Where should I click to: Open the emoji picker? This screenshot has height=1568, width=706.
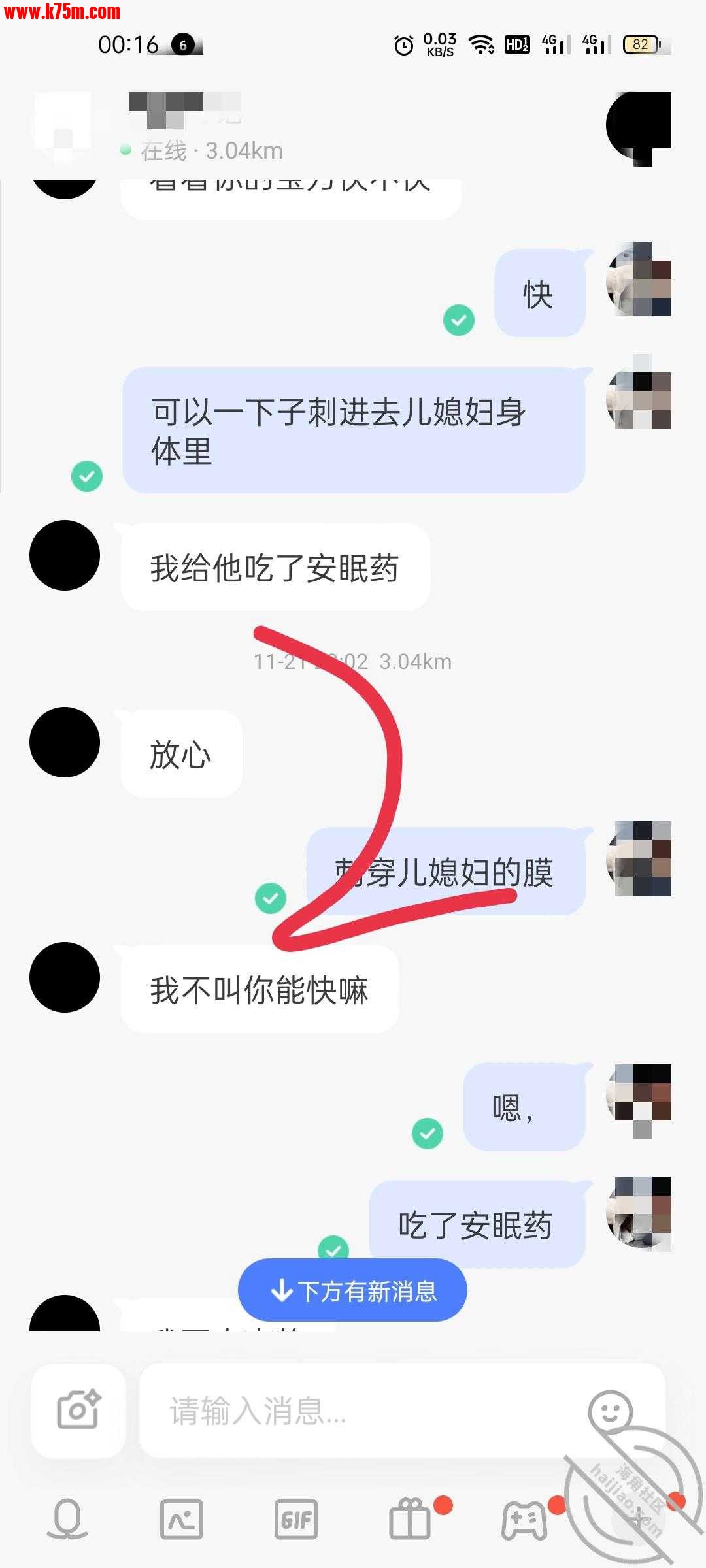(610, 1411)
